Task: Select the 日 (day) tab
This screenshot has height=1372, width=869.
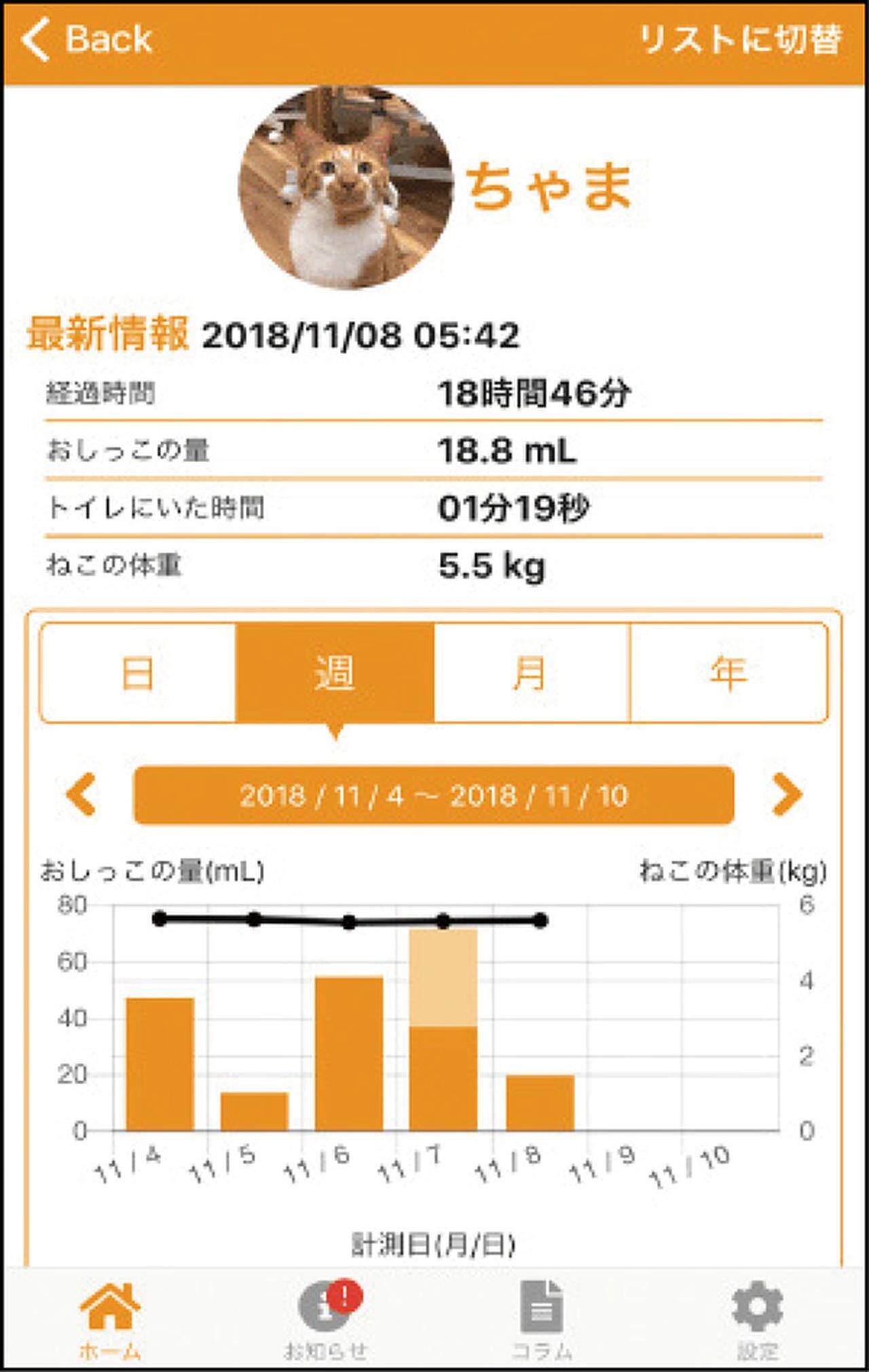Action: 138,672
